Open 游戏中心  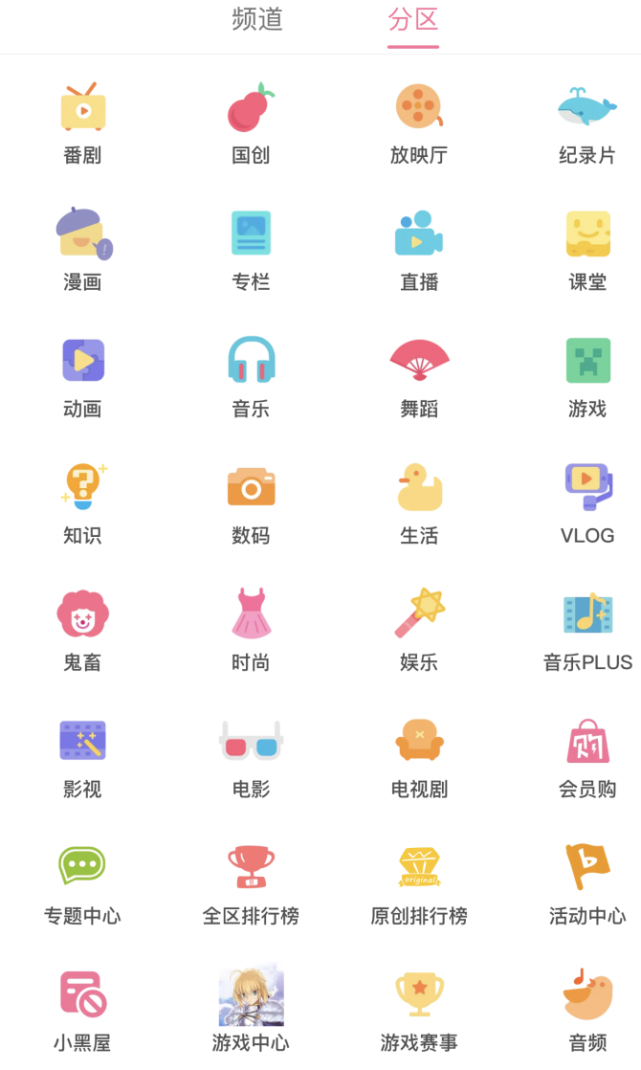tap(251, 995)
